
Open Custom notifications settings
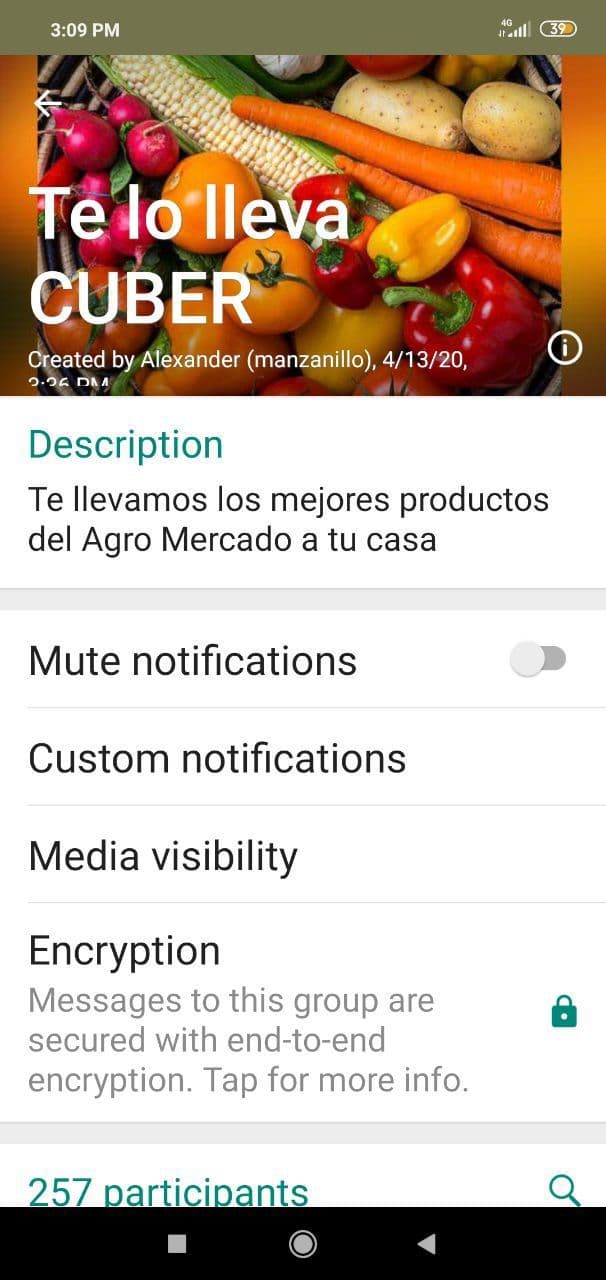click(x=217, y=758)
